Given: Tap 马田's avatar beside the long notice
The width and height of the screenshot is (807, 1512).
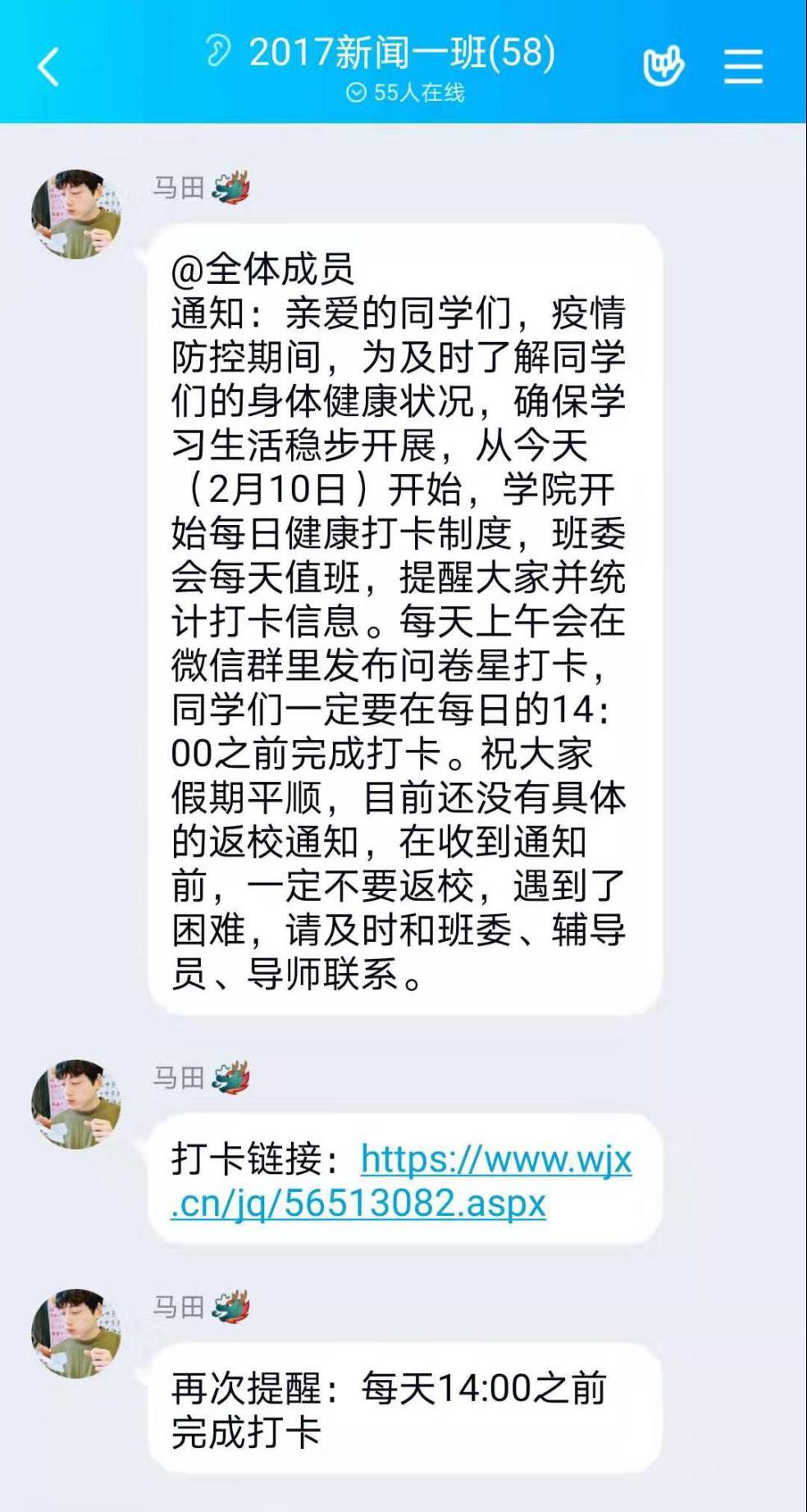Looking at the screenshot, I should point(76,214).
